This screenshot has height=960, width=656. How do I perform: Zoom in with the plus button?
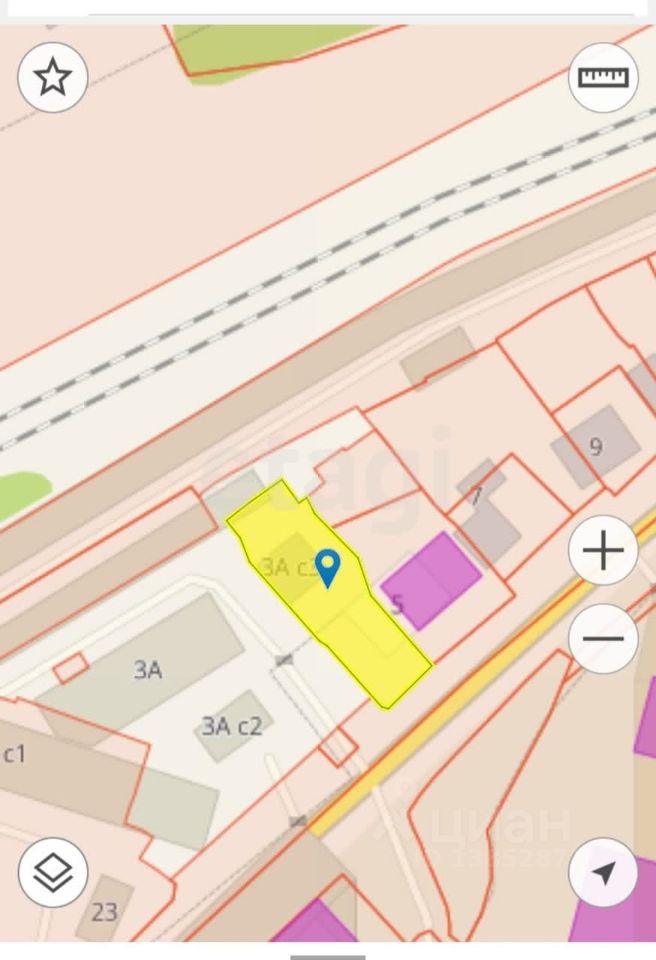coord(603,551)
